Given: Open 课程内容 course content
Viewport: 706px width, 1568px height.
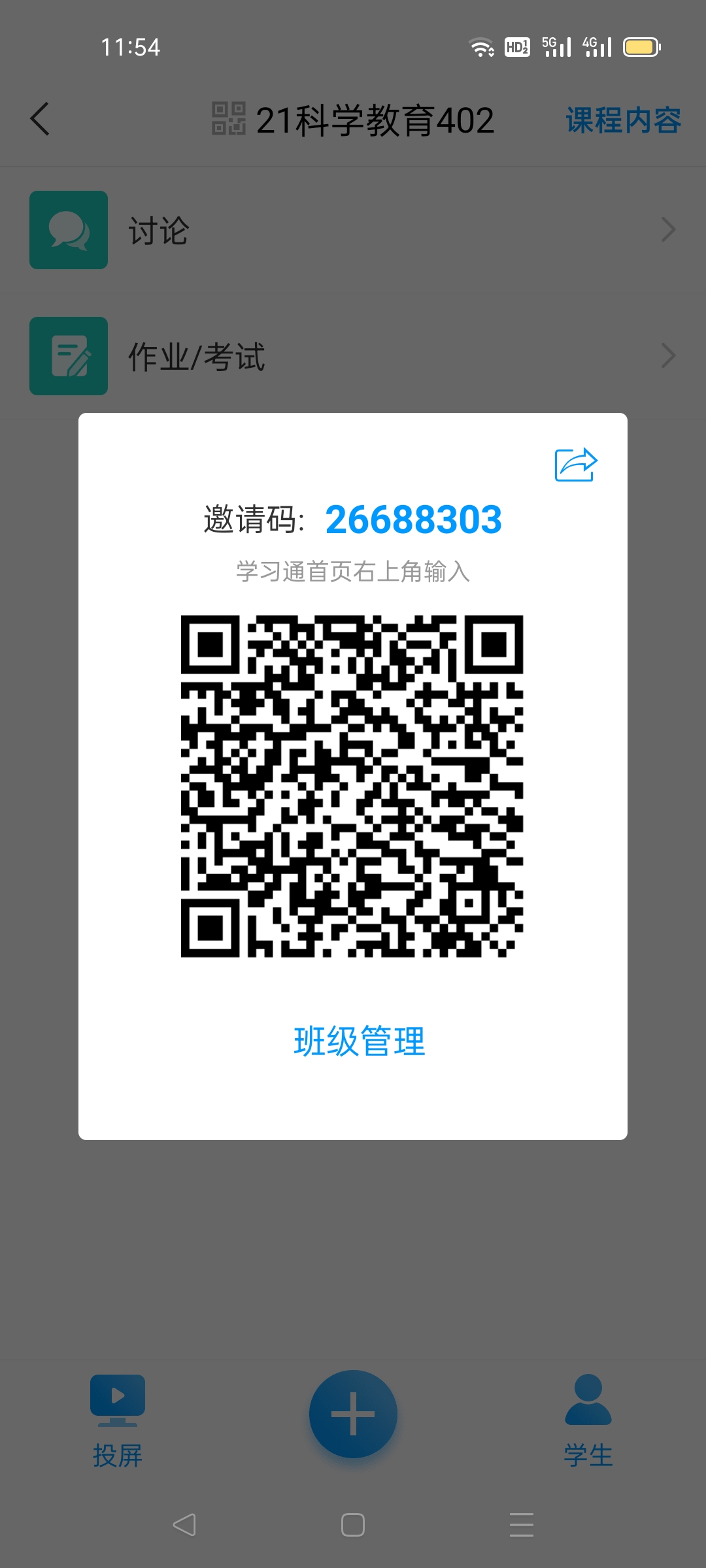Looking at the screenshot, I should 623,120.
